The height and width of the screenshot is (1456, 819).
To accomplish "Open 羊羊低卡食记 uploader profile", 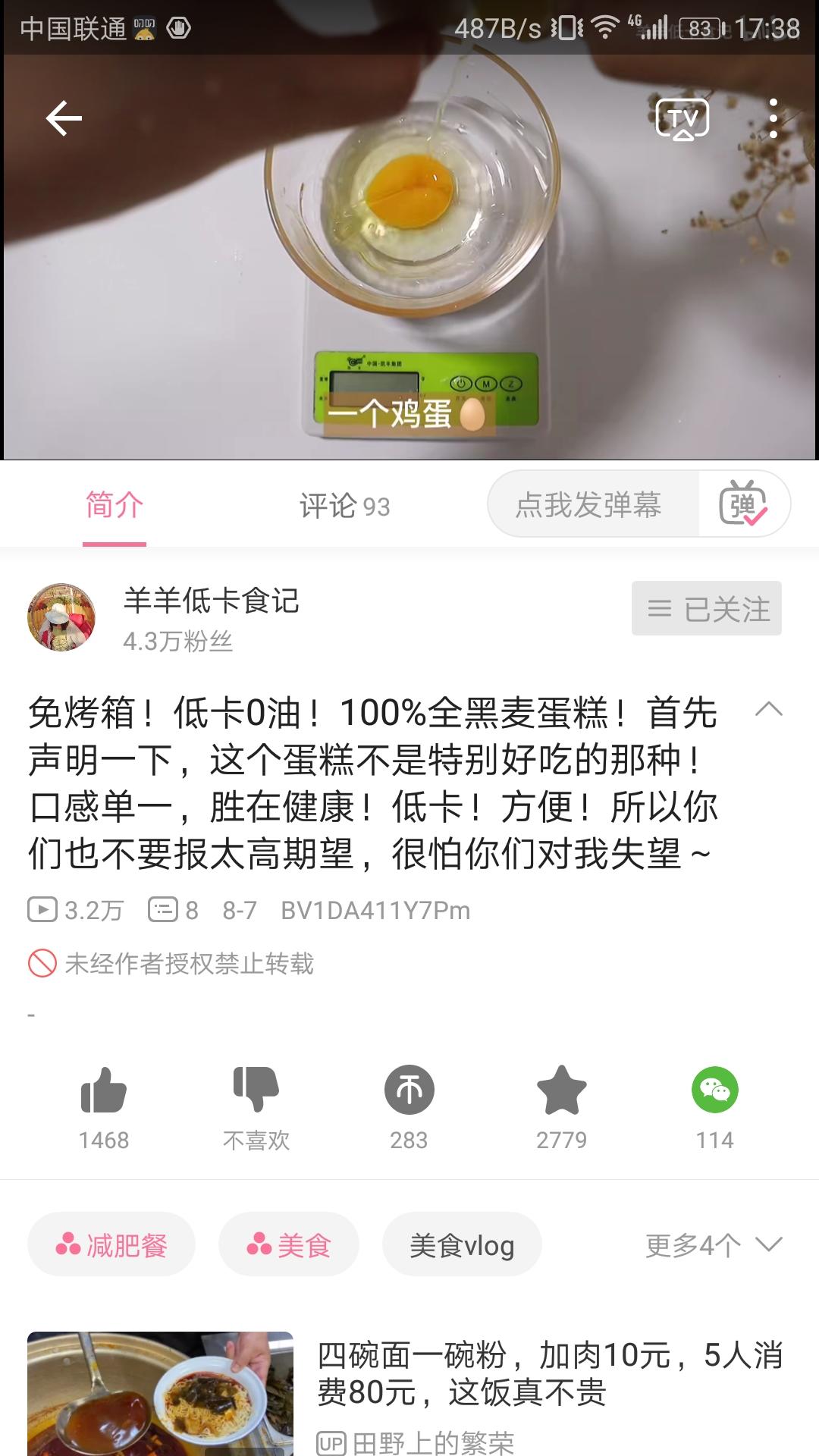I will 211,601.
